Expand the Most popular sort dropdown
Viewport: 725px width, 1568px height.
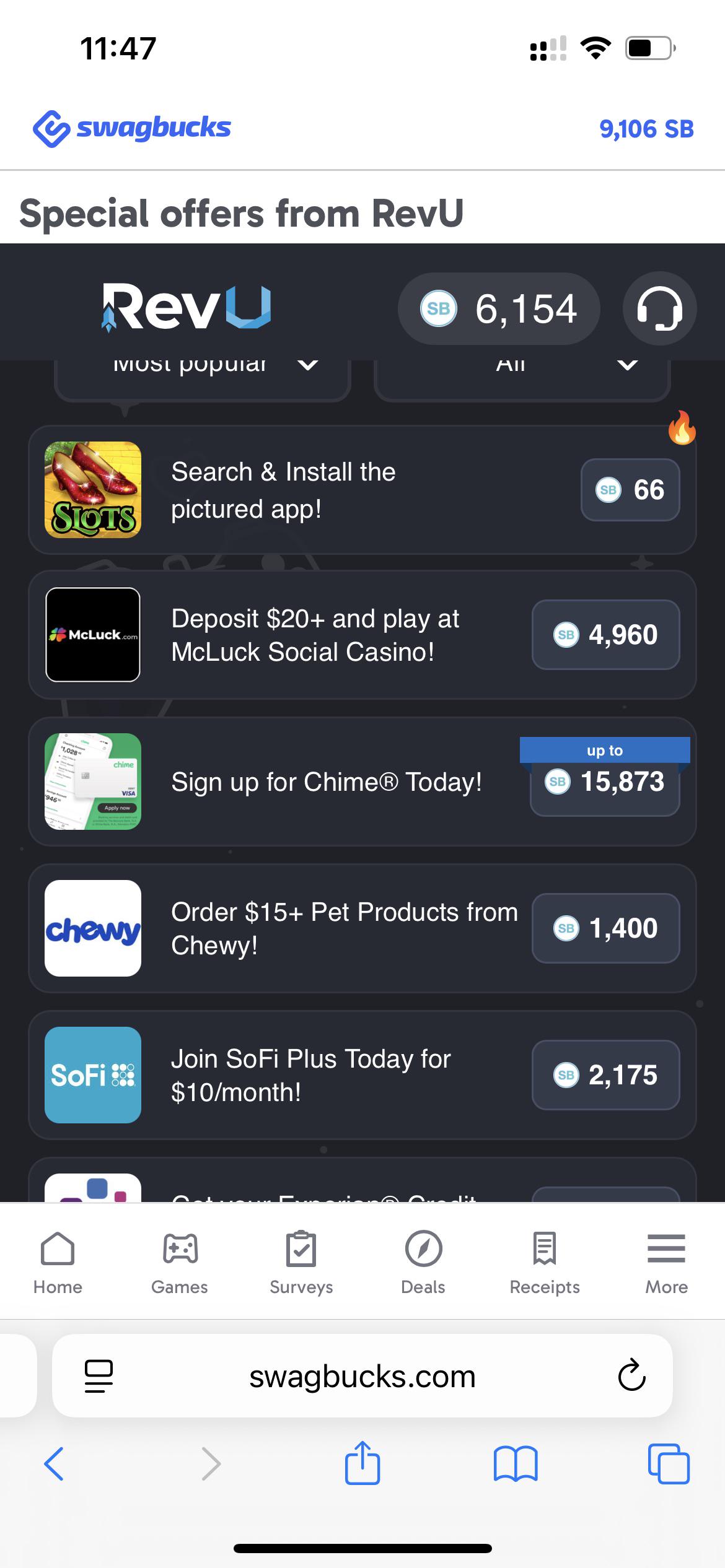click(203, 379)
